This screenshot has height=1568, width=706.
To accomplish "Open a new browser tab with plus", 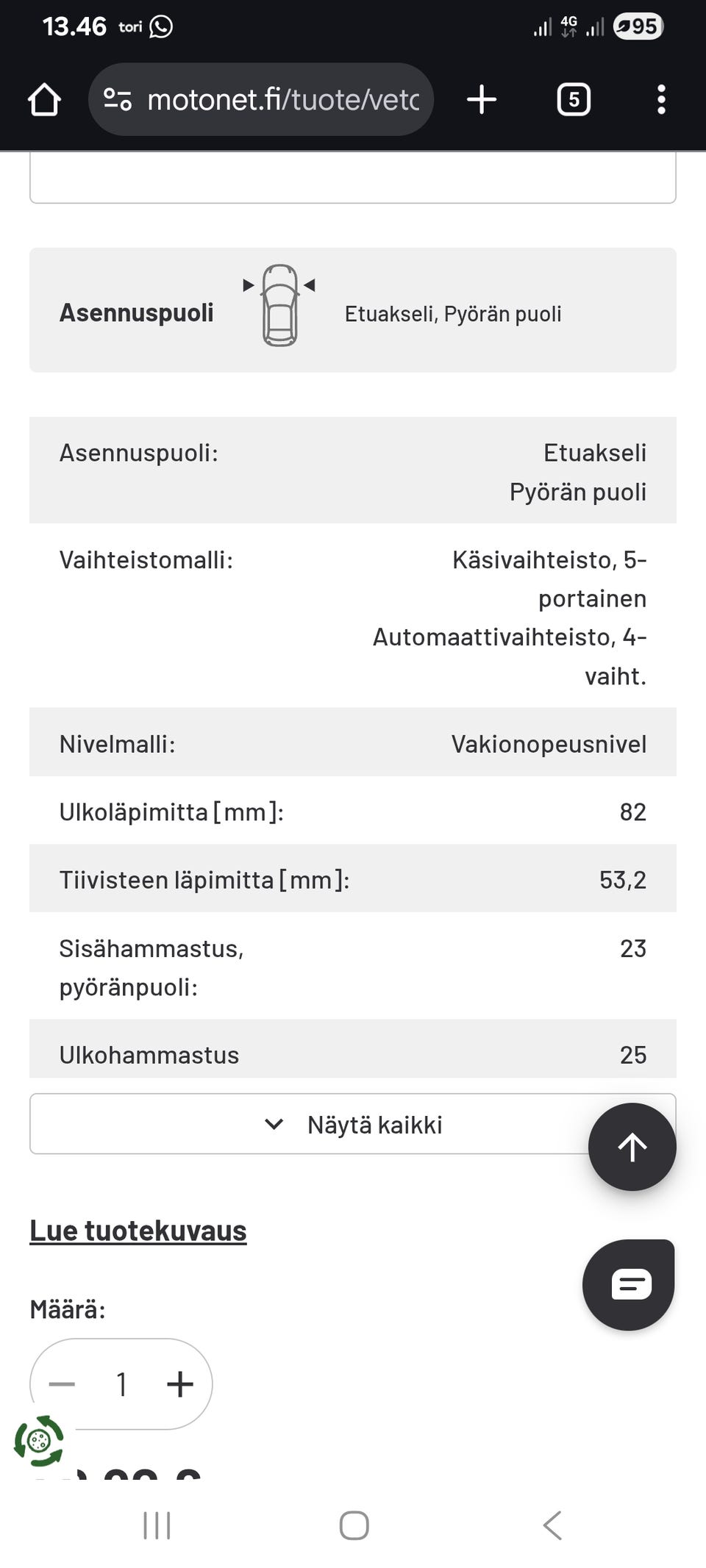I will point(481,99).
